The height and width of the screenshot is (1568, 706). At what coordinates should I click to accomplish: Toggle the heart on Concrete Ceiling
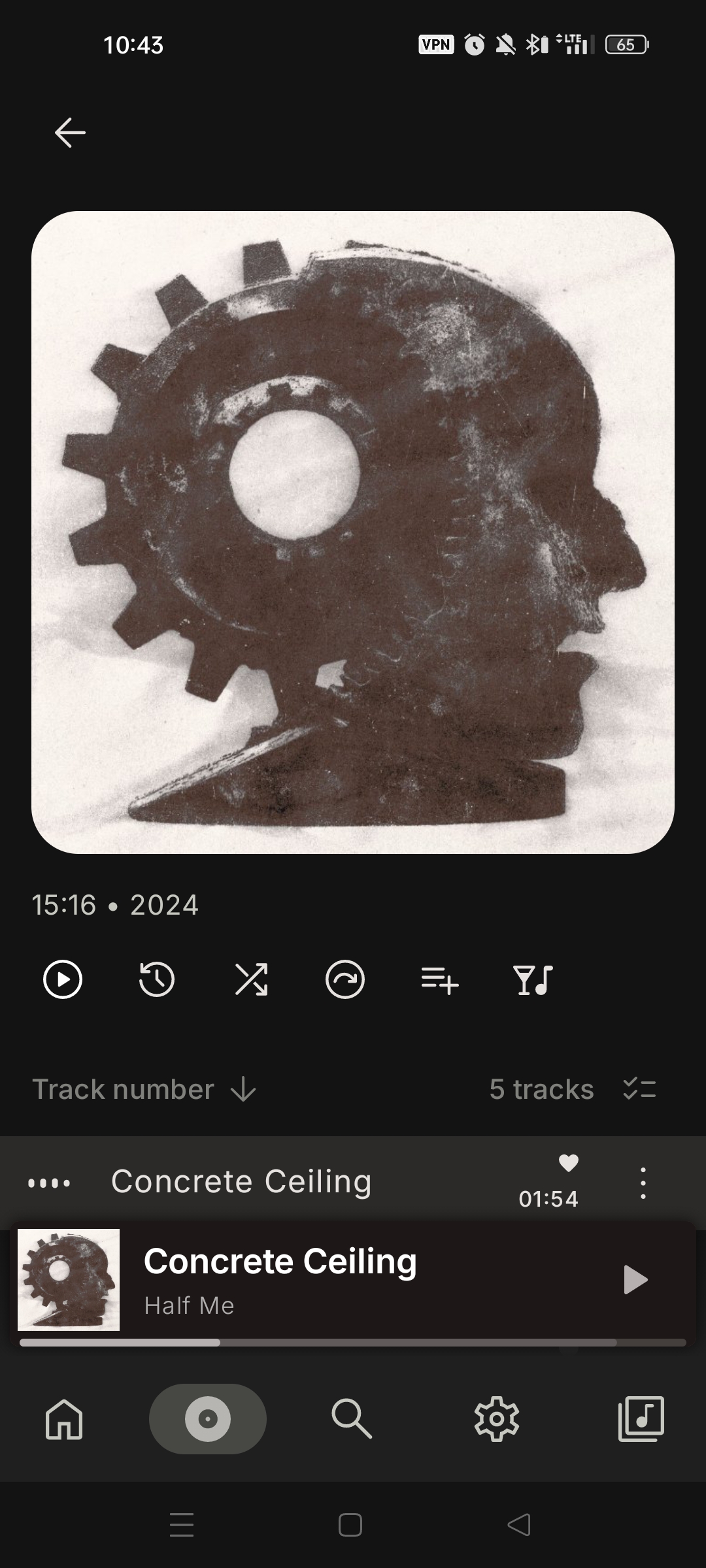tap(569, 1163)
